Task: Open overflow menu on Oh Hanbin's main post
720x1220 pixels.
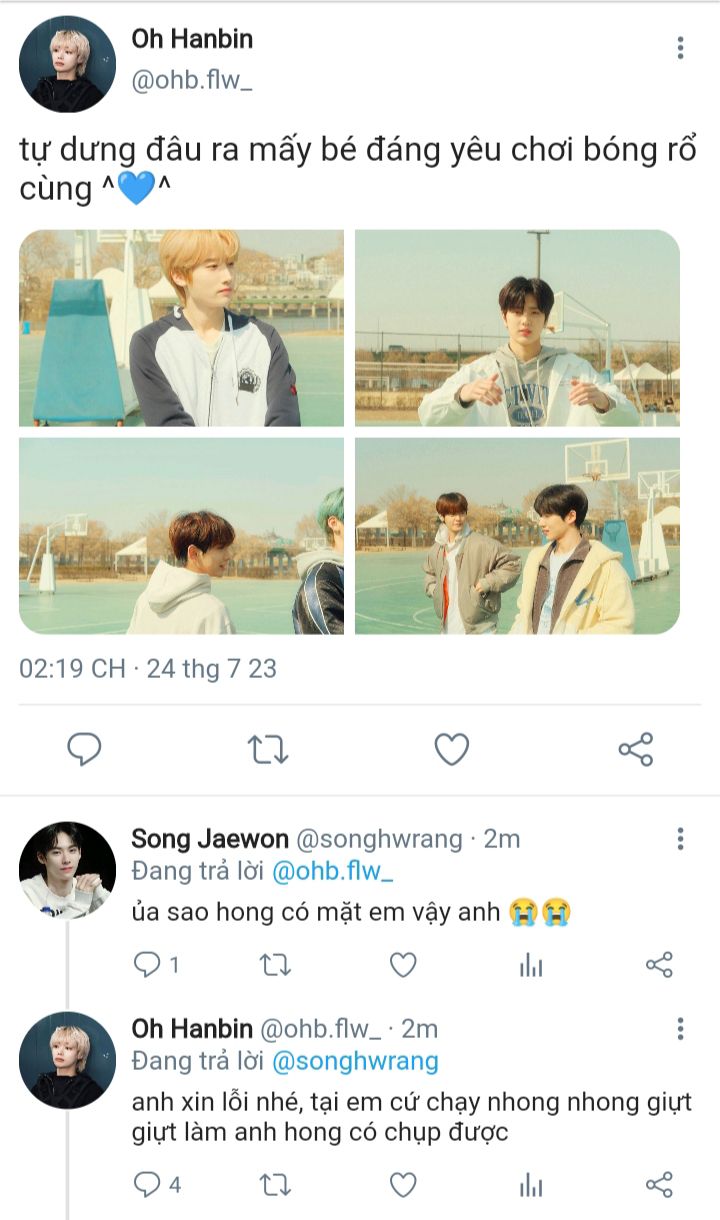Action: point(680,48)
